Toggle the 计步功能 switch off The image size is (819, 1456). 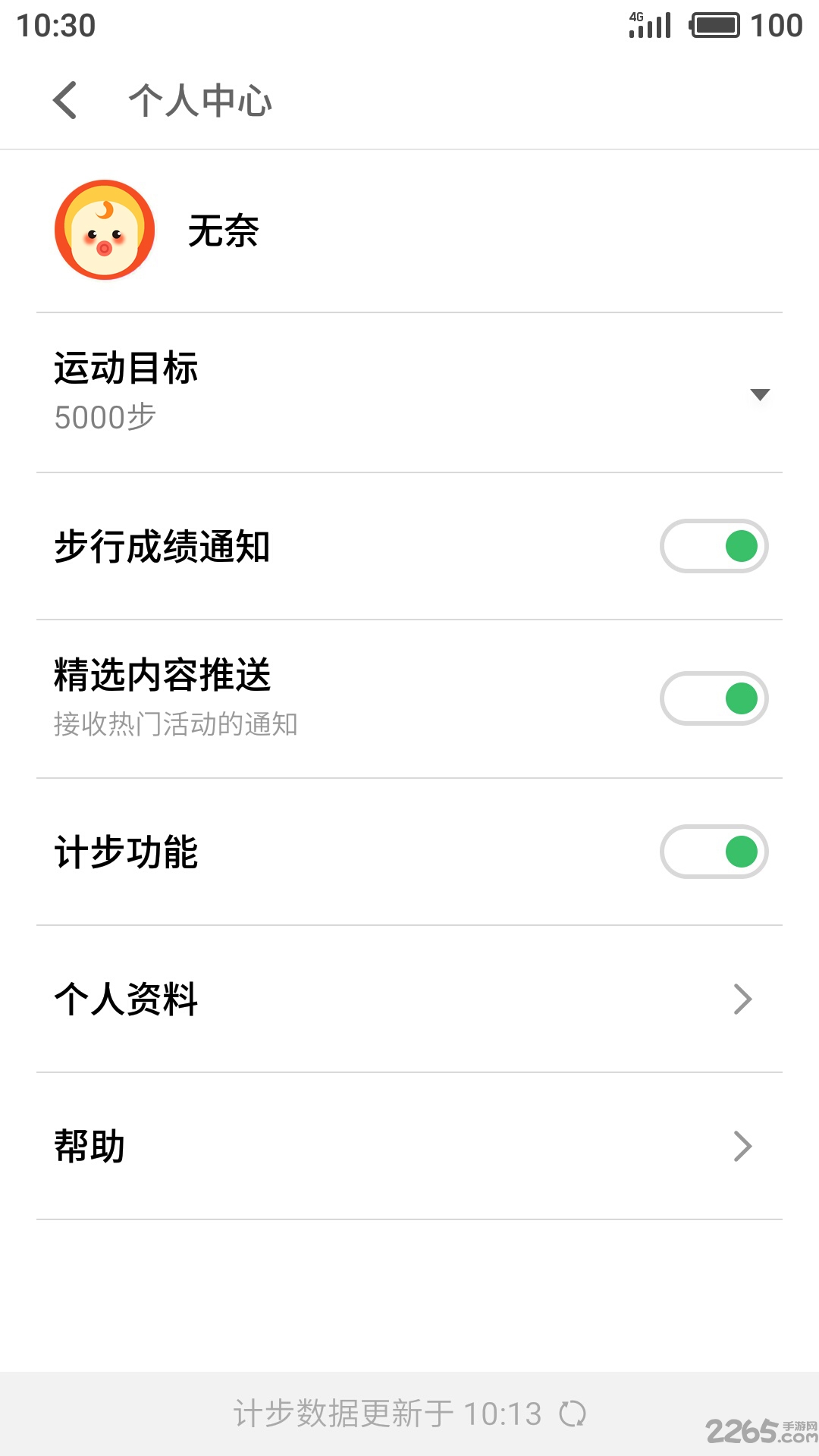[x=713, y=852]
